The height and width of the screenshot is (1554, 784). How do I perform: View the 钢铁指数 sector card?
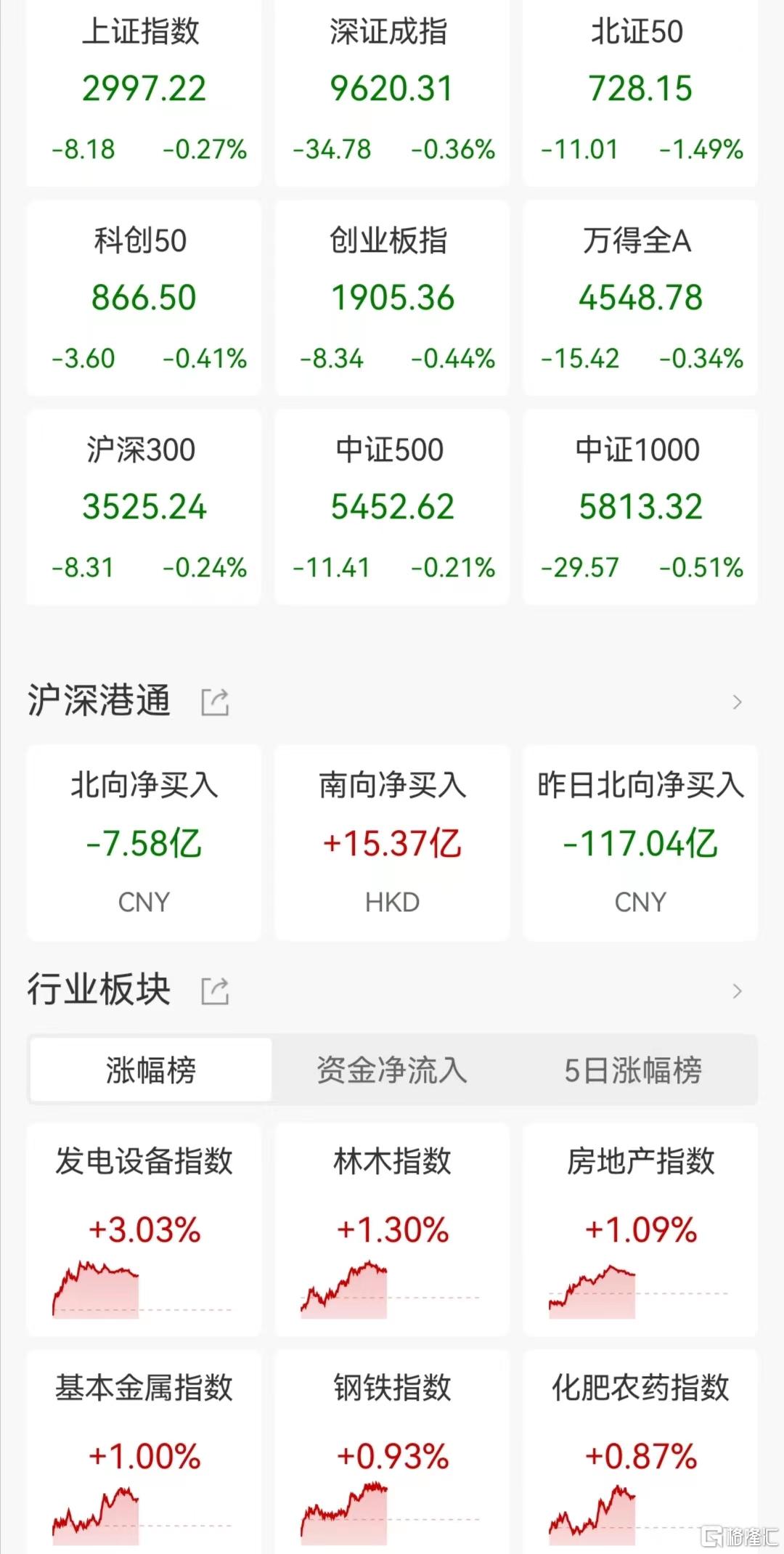coord(392,1451)
